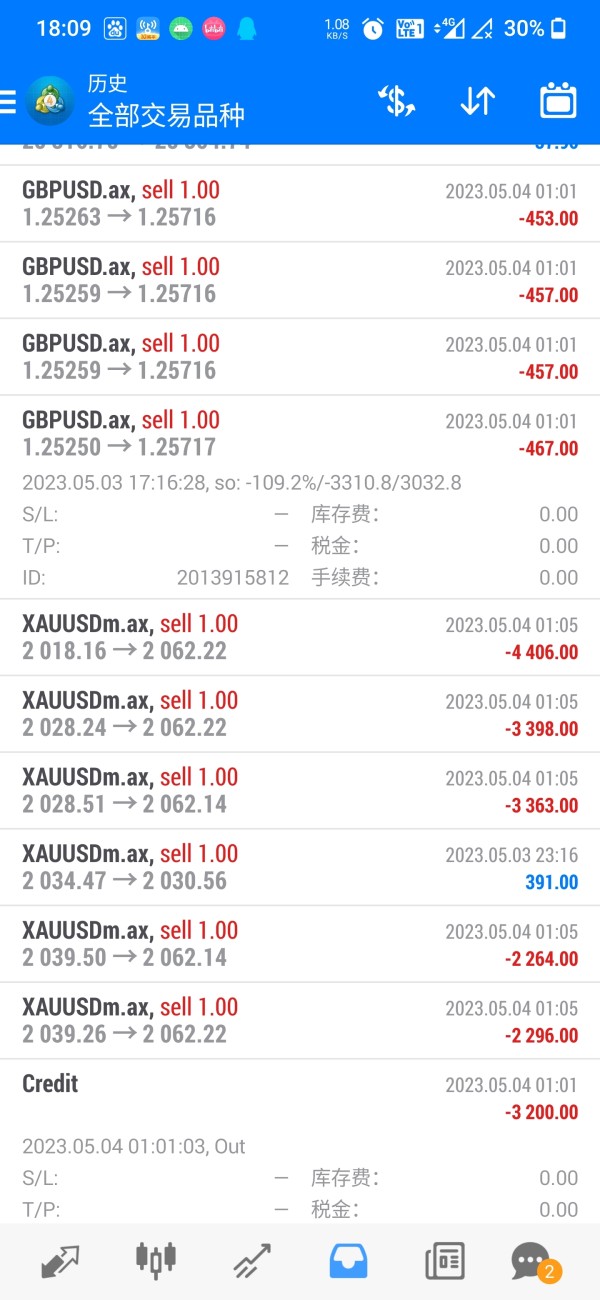600x1300 pixels.
Task: Expand the XAUUSD trade with -3 363.00
Action: tap(300, 791)
